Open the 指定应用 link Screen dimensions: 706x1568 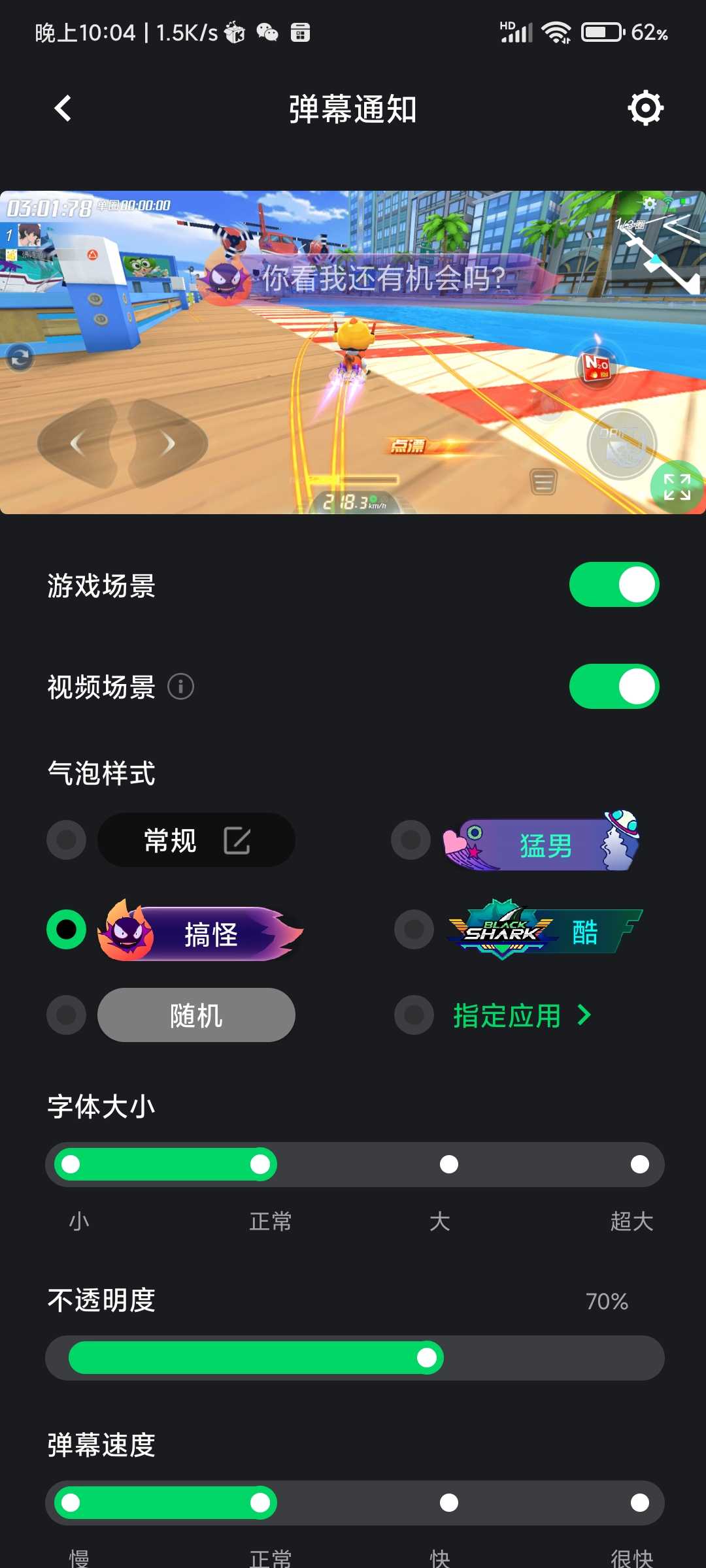point(522,1015)
